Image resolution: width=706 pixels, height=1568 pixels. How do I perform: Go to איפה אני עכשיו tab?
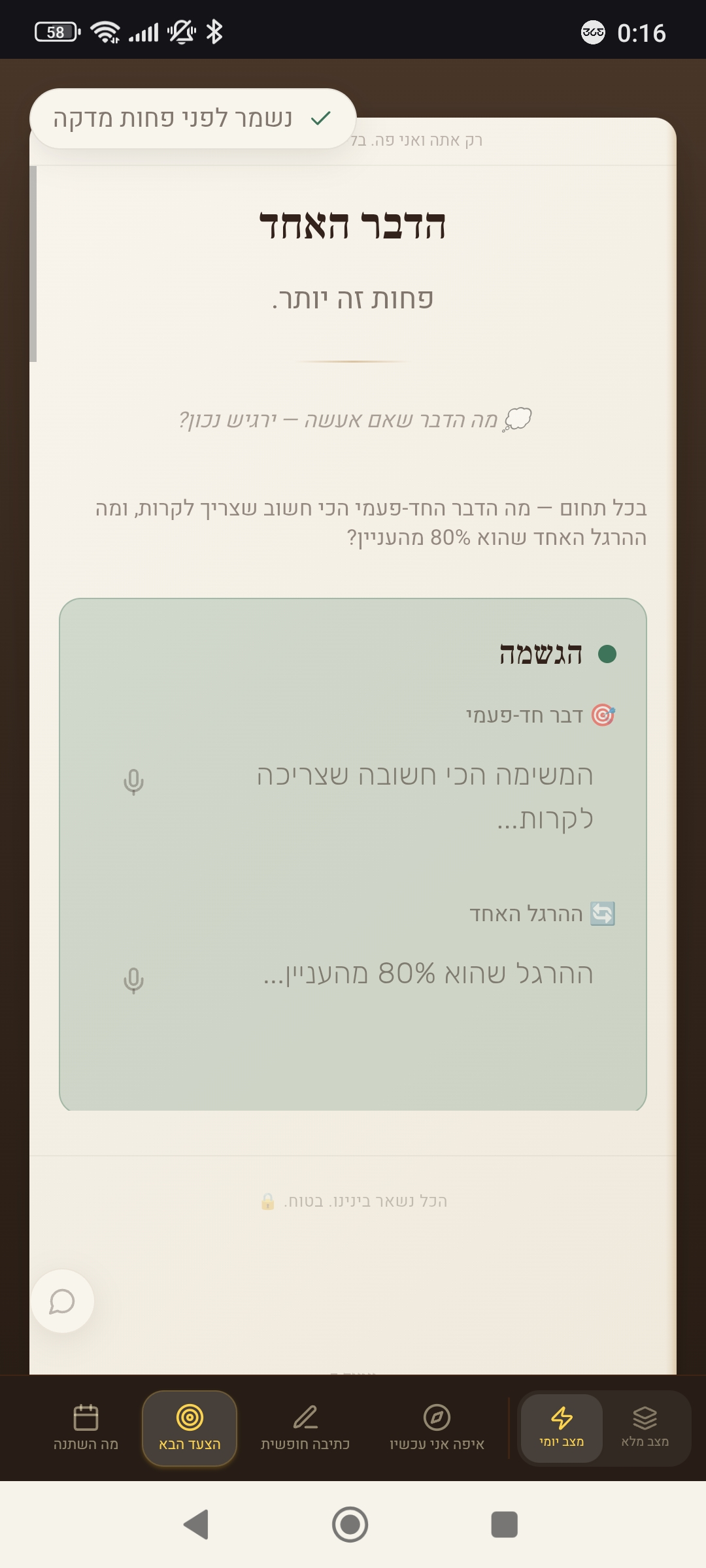pyautogui.click(x=437, y=1428)
